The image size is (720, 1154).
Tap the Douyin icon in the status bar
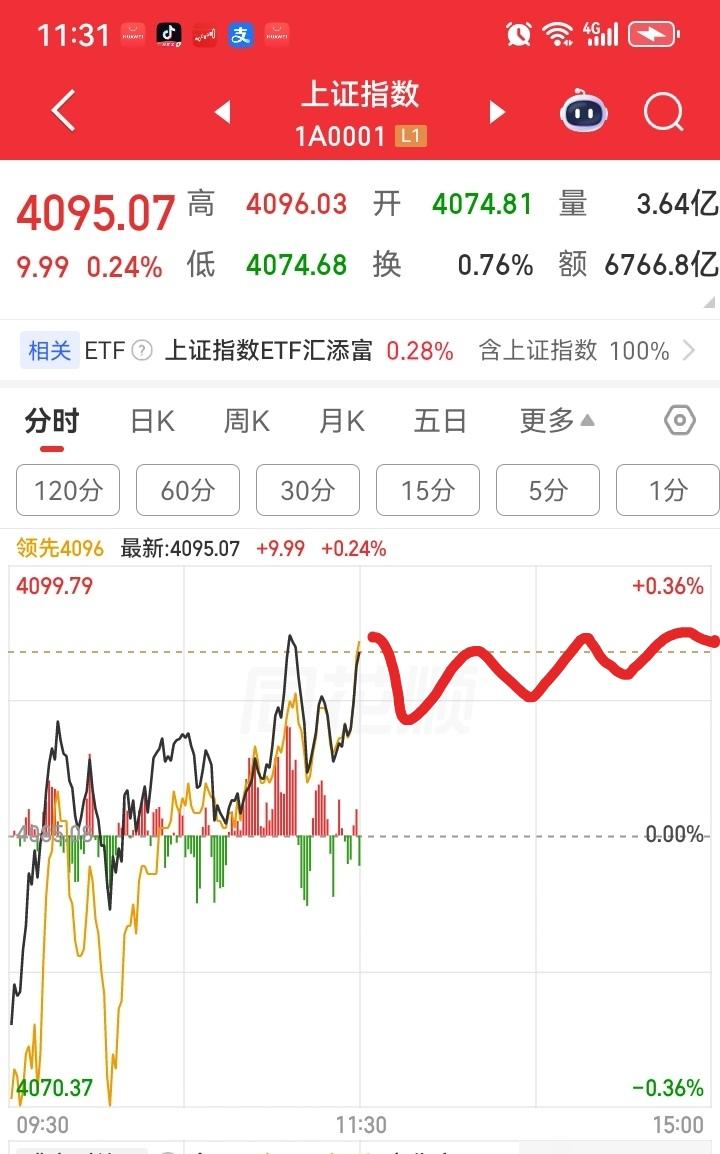(x=169, y=33)
